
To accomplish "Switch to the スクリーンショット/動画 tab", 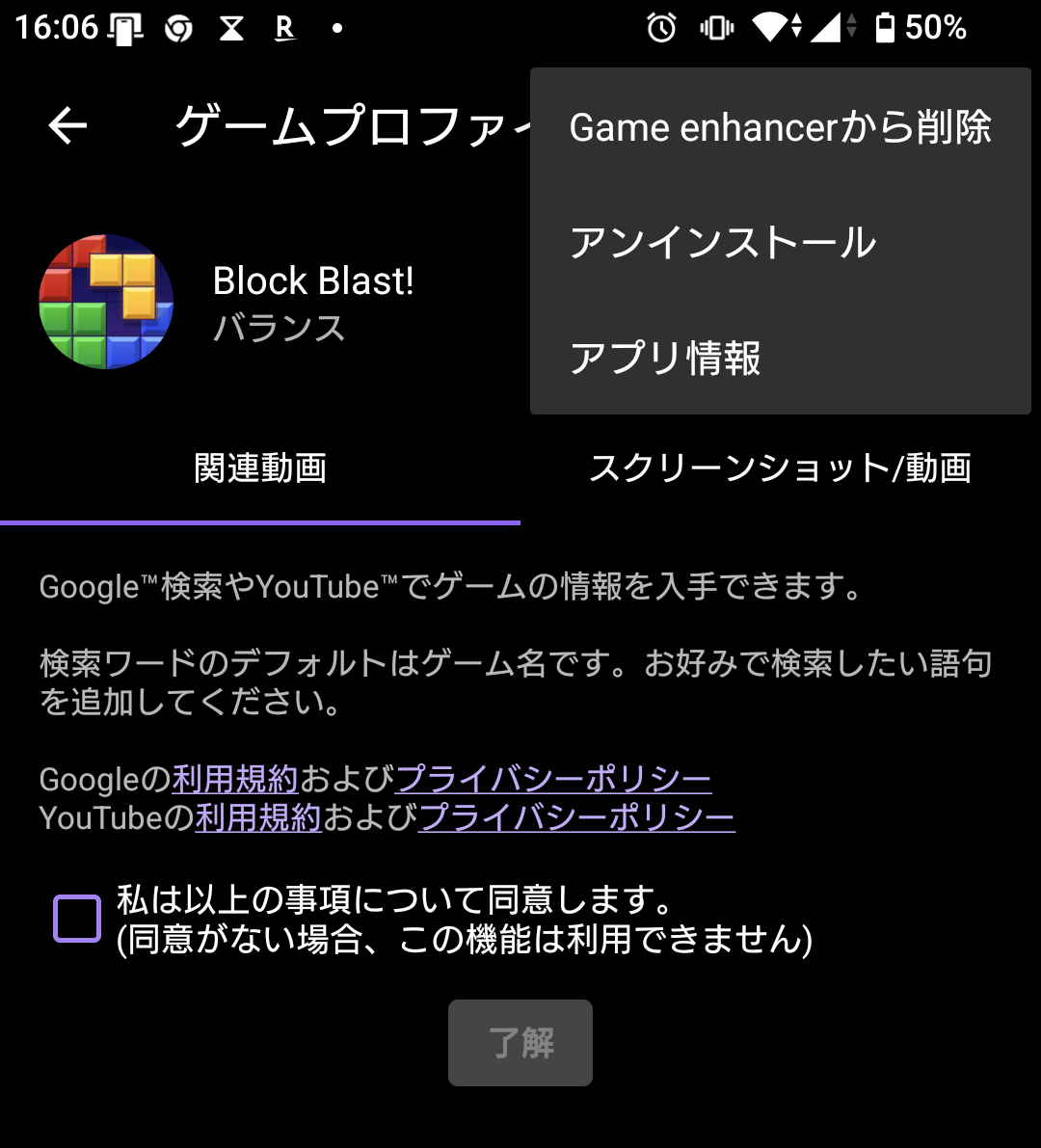I will pyautogui.click(x=781, y=468).
